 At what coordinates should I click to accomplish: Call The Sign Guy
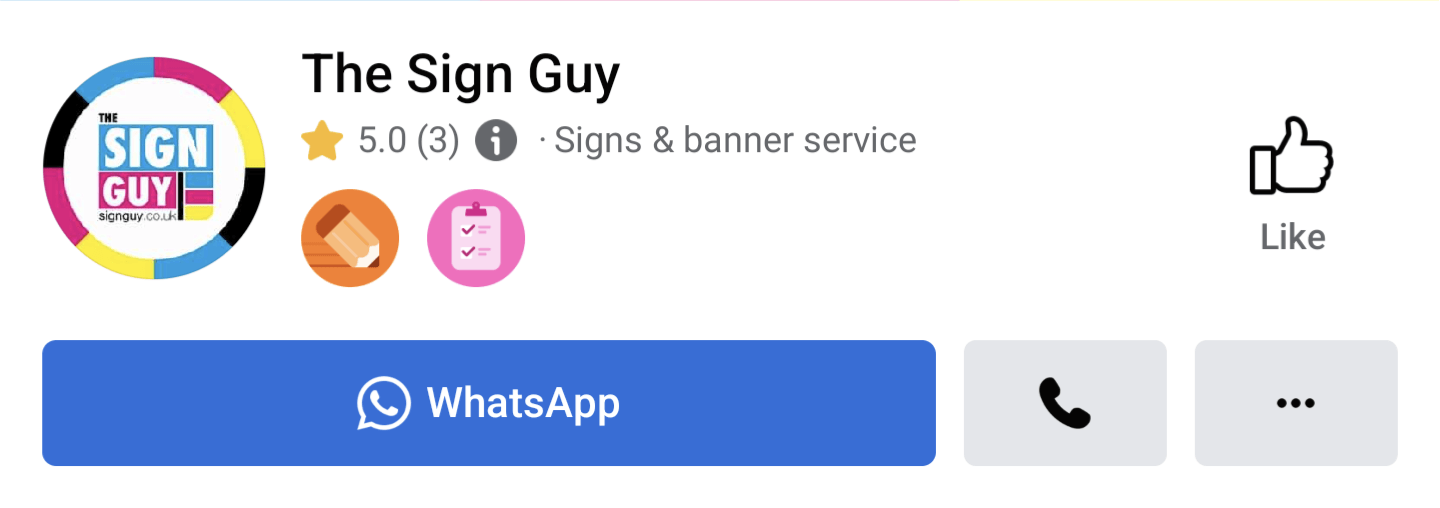pyautogui.click(x=1065, y=403)
